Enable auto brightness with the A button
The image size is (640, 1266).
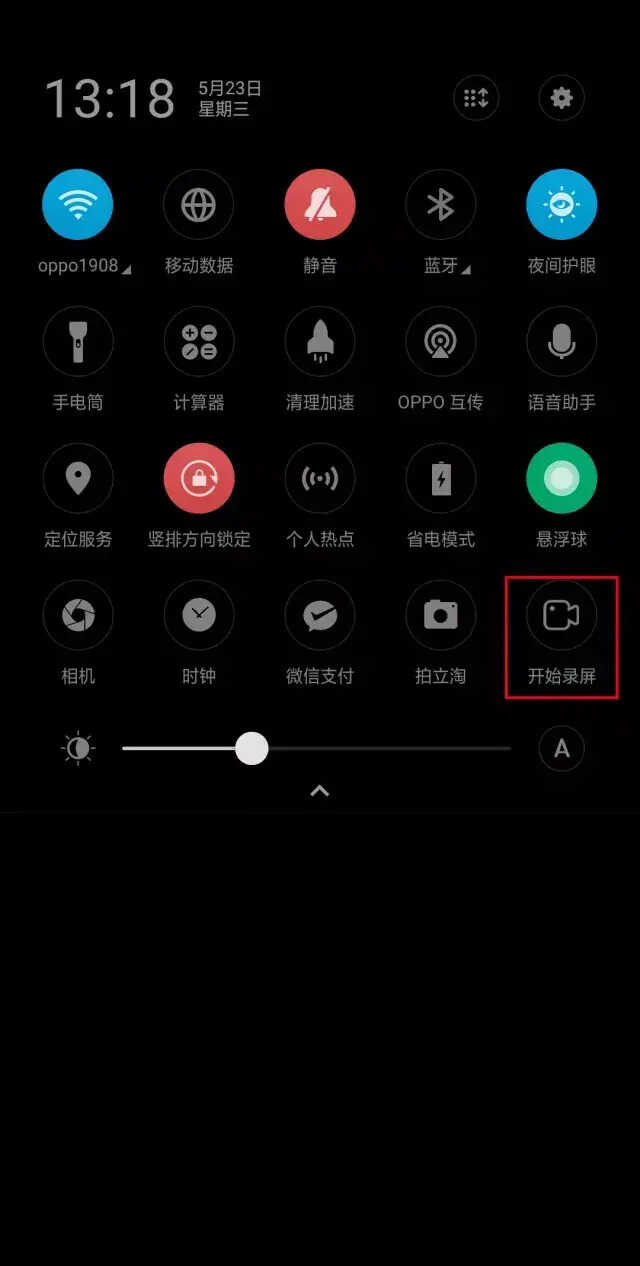coord(561,748)
